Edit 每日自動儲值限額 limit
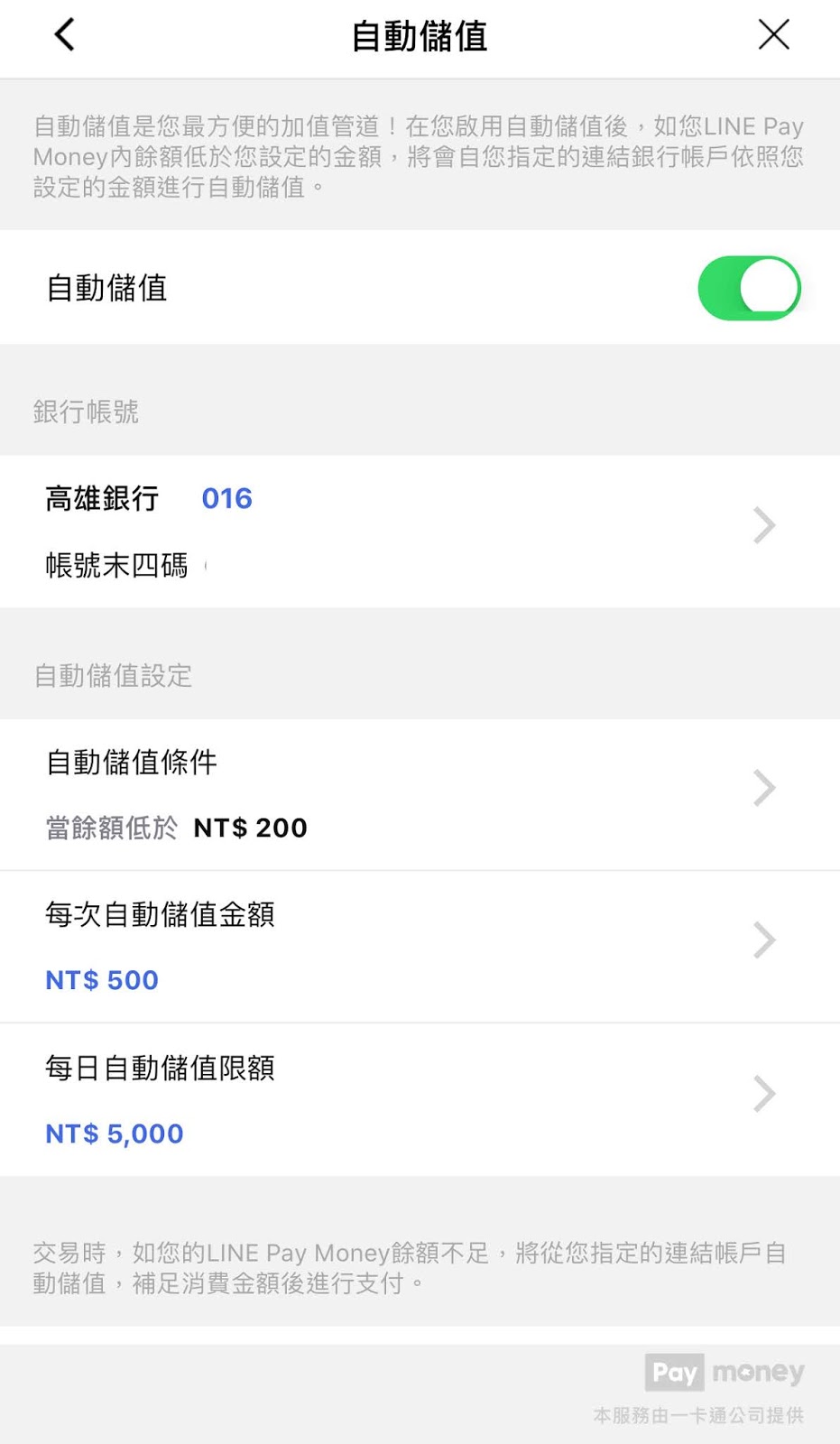This screenshot has height=1444, width=840. 420,1099
